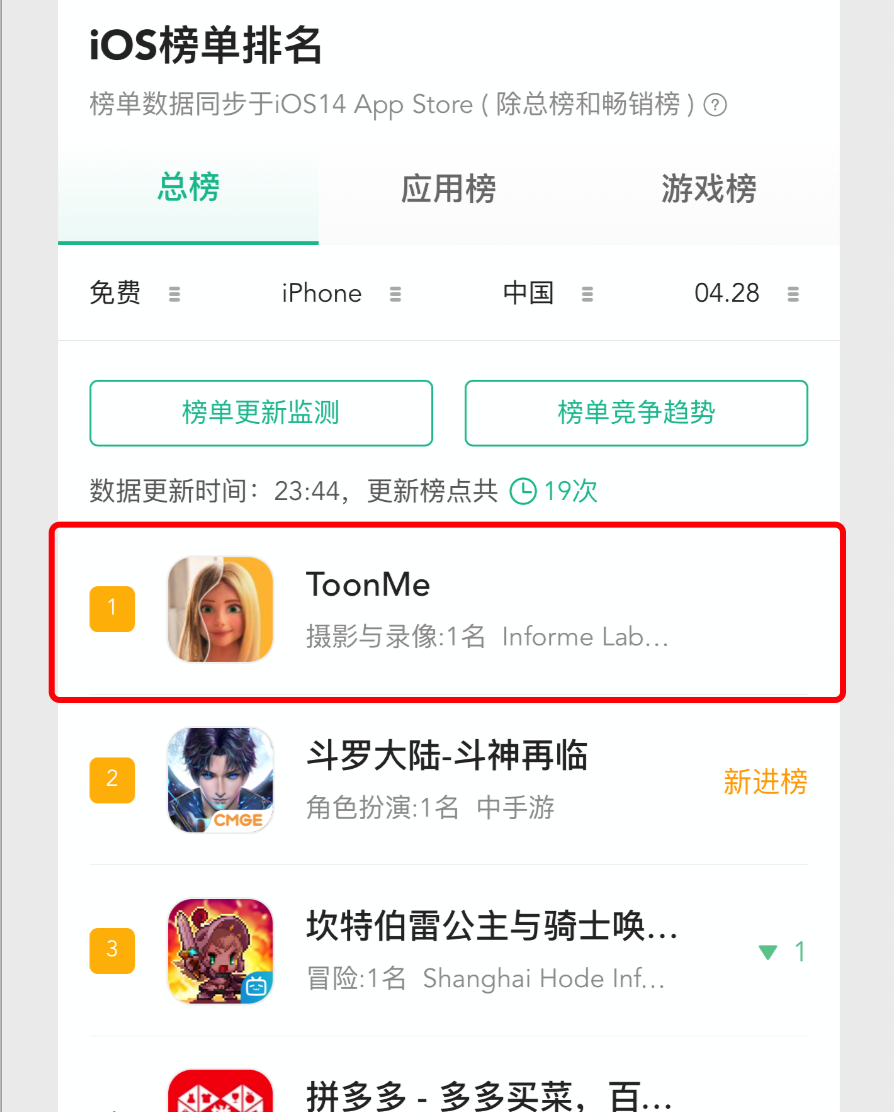This screenshot has height=1112, width=894.
Task: Tap the help icon beside the chart note
Action: [x=715, y=105]
